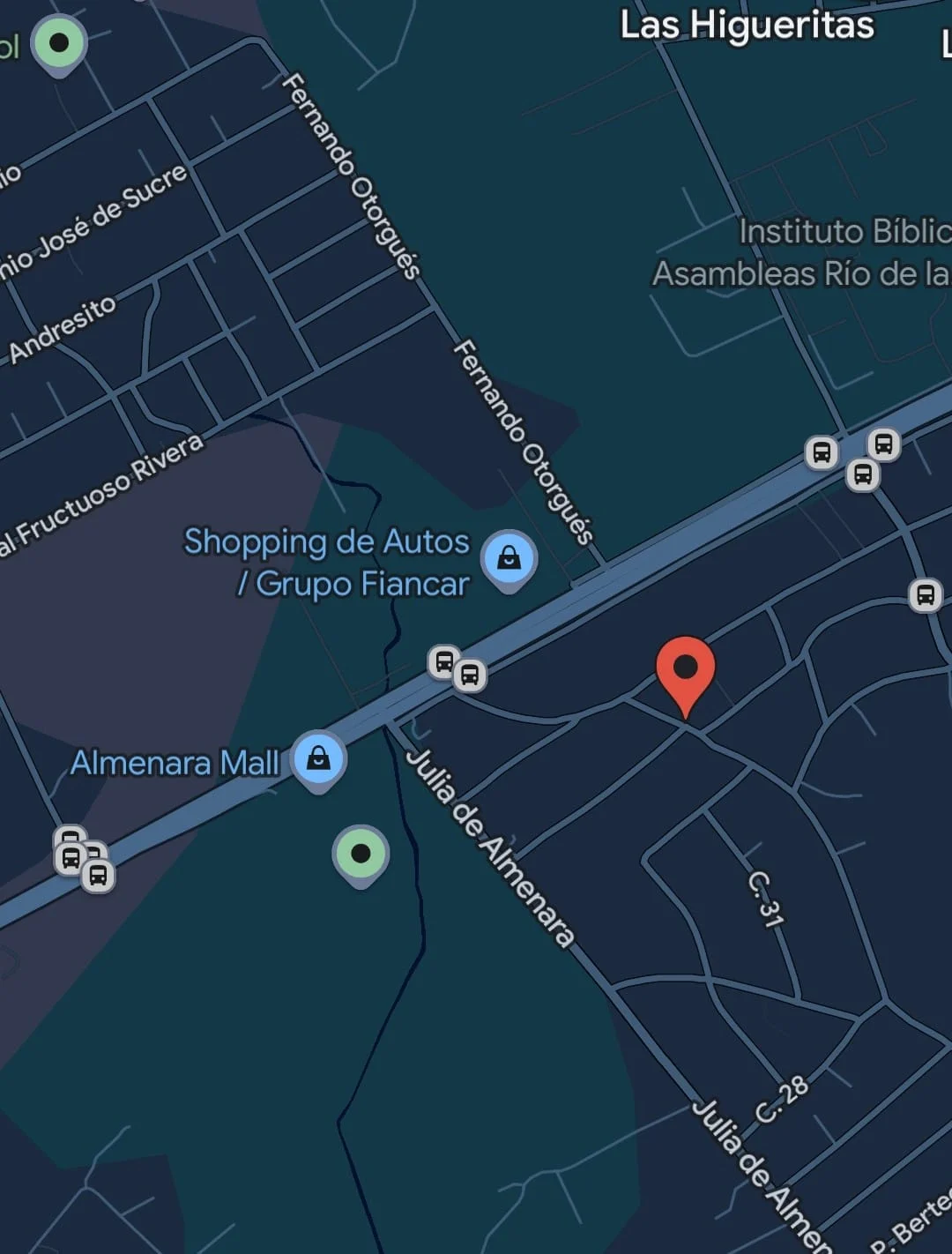This screenshot has width=952, height=1254.
Task: Open the green marker below Almenara Mall
Action: [x=360, y=853]
